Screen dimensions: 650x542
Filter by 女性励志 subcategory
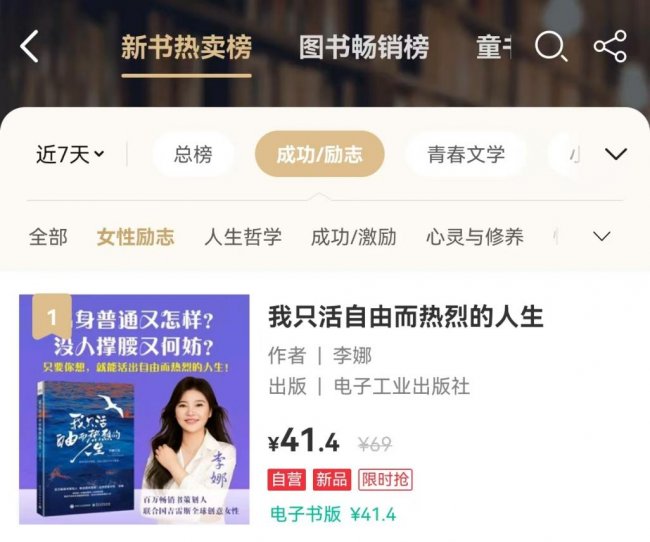click(x=135, y=237)
